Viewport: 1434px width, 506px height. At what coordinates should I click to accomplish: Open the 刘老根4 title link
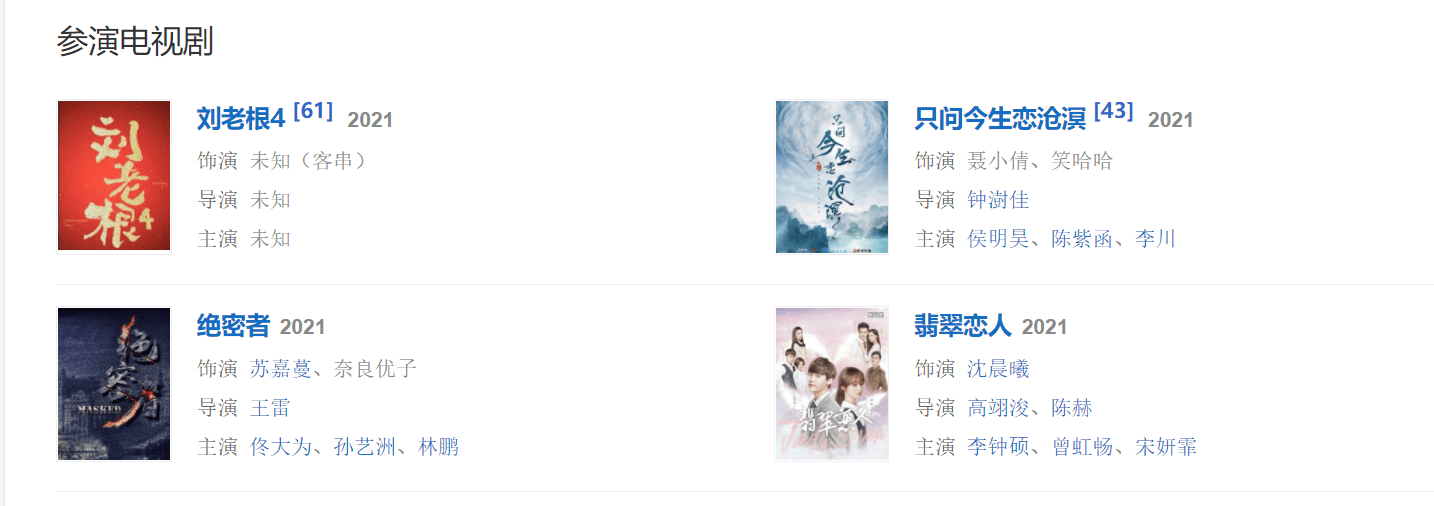tap(241, 119)
